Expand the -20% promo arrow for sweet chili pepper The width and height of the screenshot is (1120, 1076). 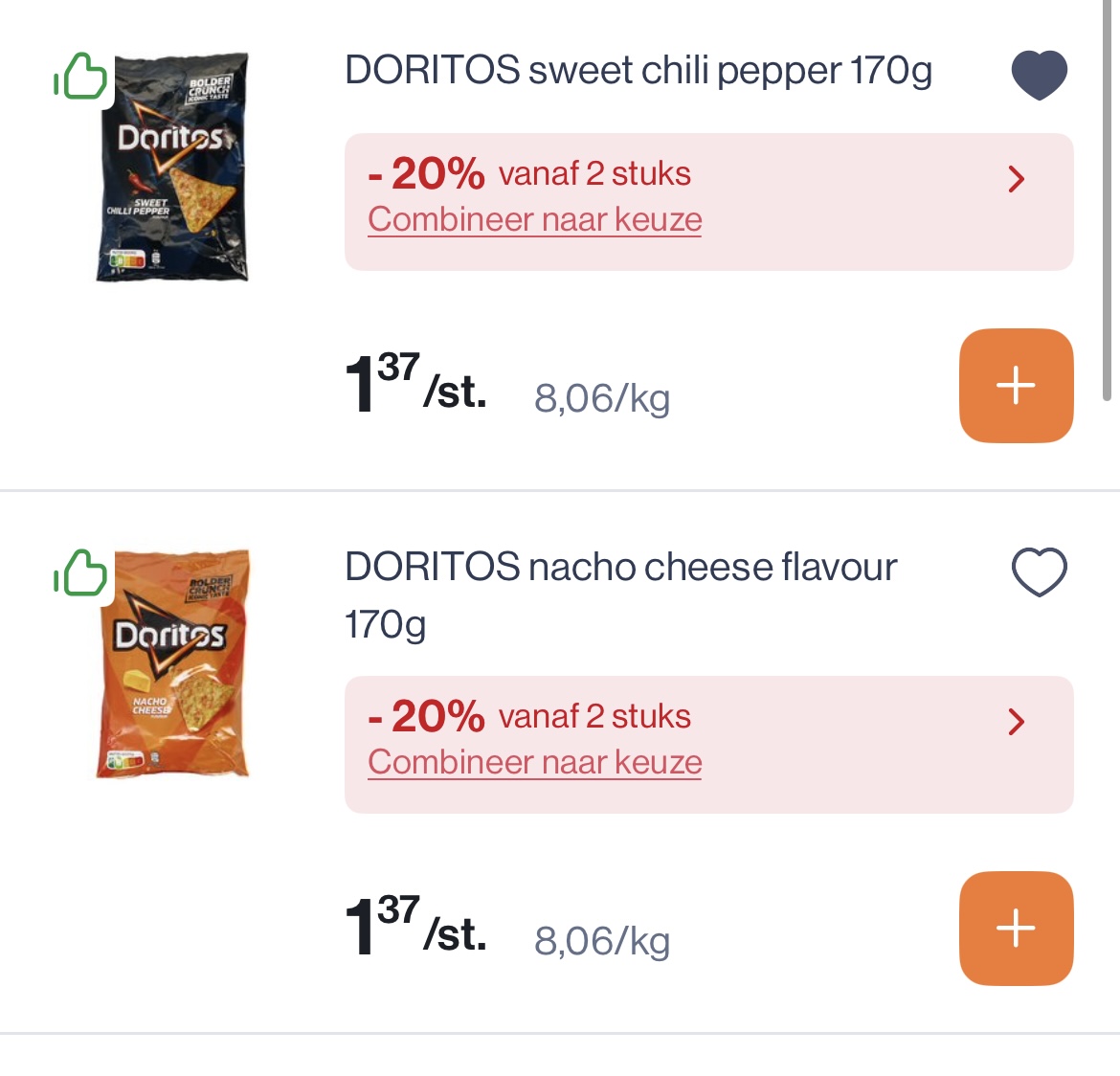(x=1017, y=179)
